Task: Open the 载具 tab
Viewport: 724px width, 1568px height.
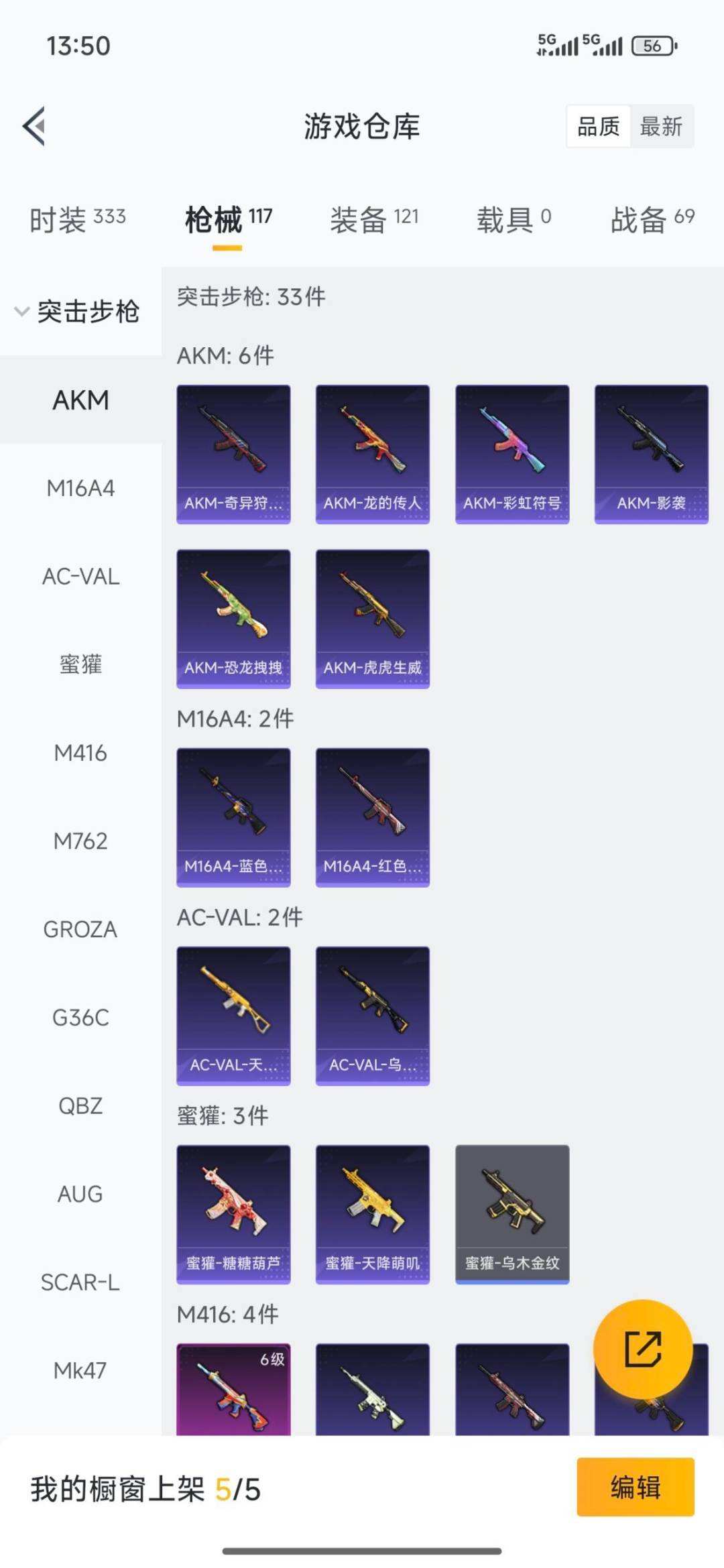Action: click(514, 219)
